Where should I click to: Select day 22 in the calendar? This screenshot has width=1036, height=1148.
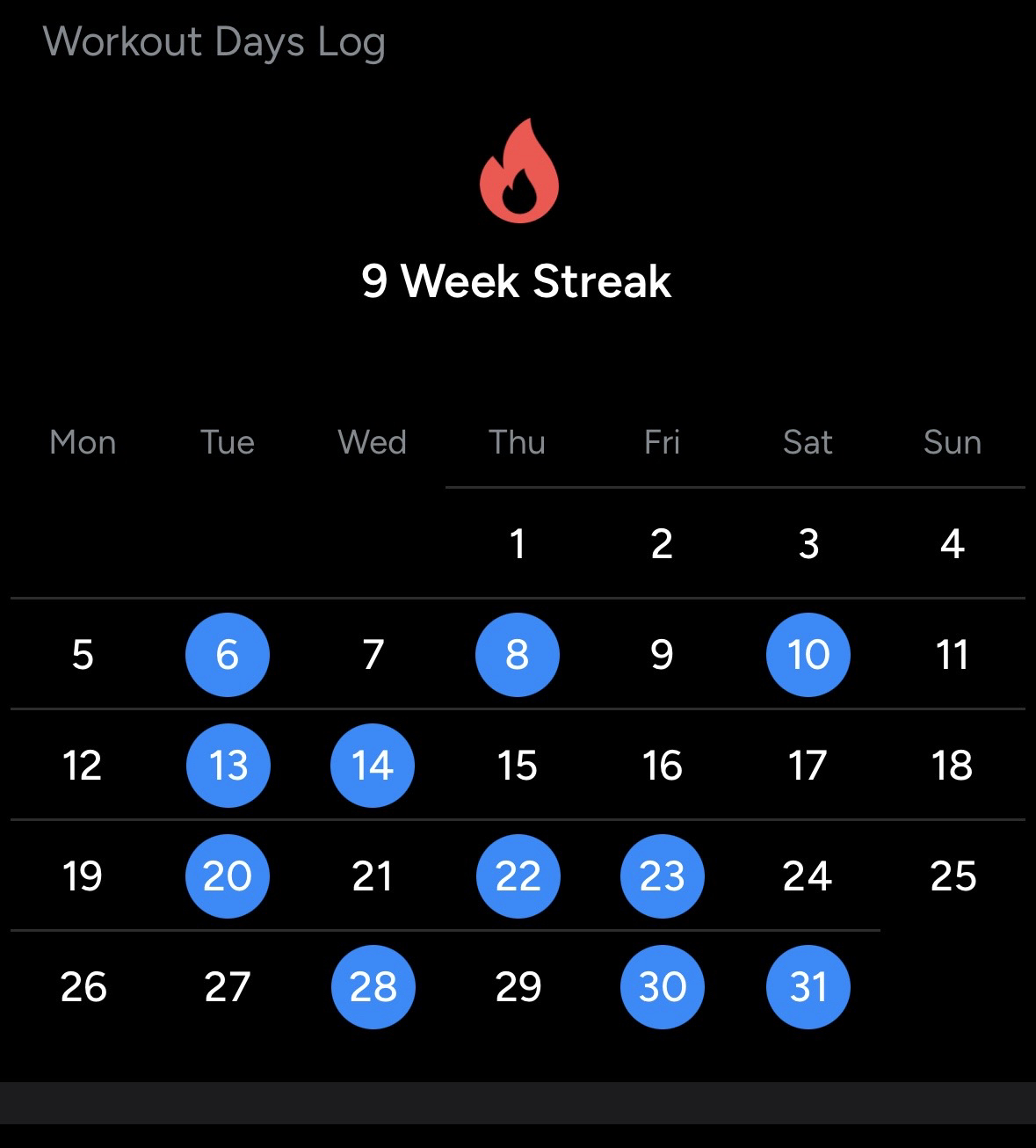pos(518,876)
